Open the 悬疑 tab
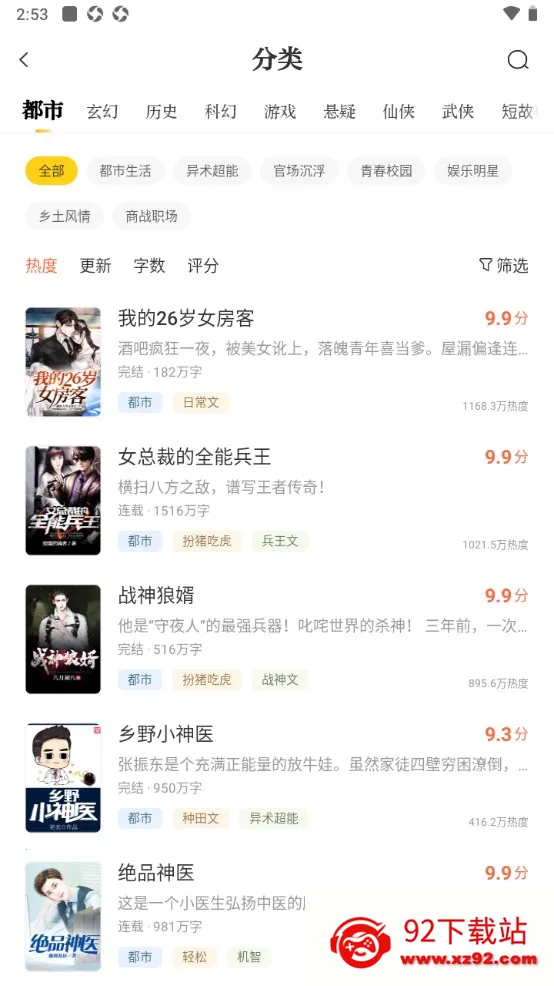 click(x=340, y=112)
